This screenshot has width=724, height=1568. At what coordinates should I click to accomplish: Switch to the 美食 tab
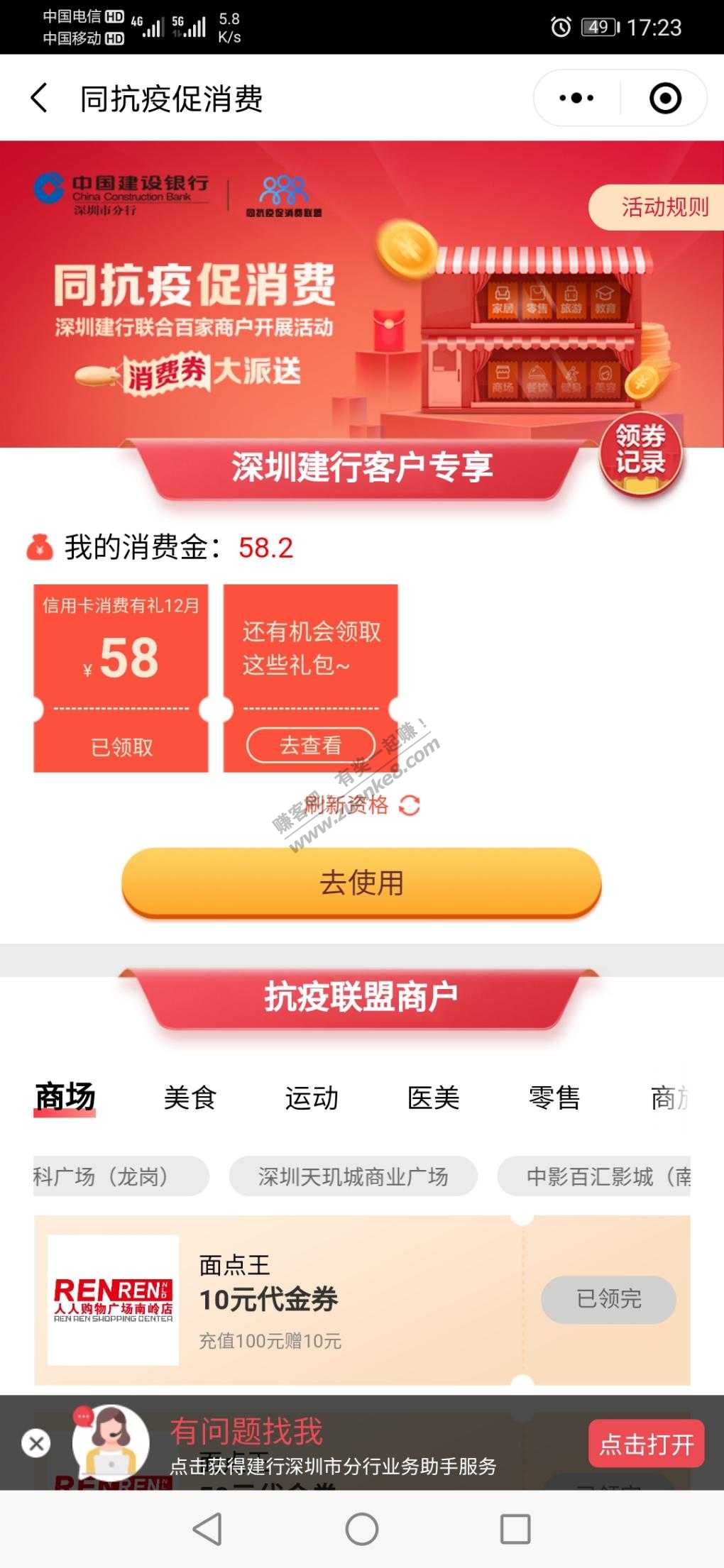tap(190, 1098)
